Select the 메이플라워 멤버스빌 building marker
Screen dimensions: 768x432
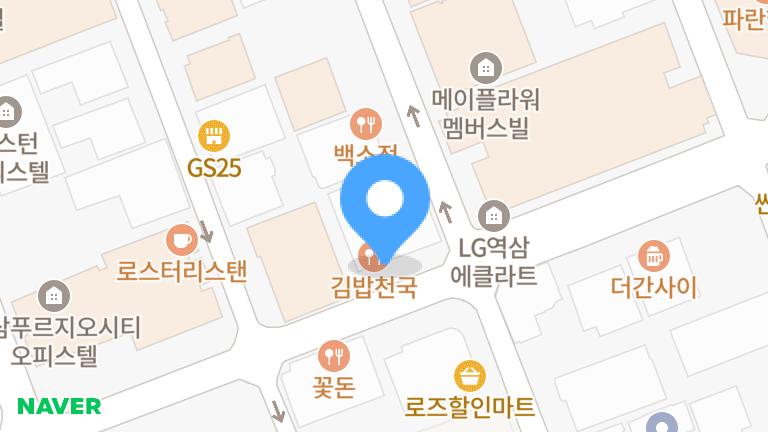486,68
